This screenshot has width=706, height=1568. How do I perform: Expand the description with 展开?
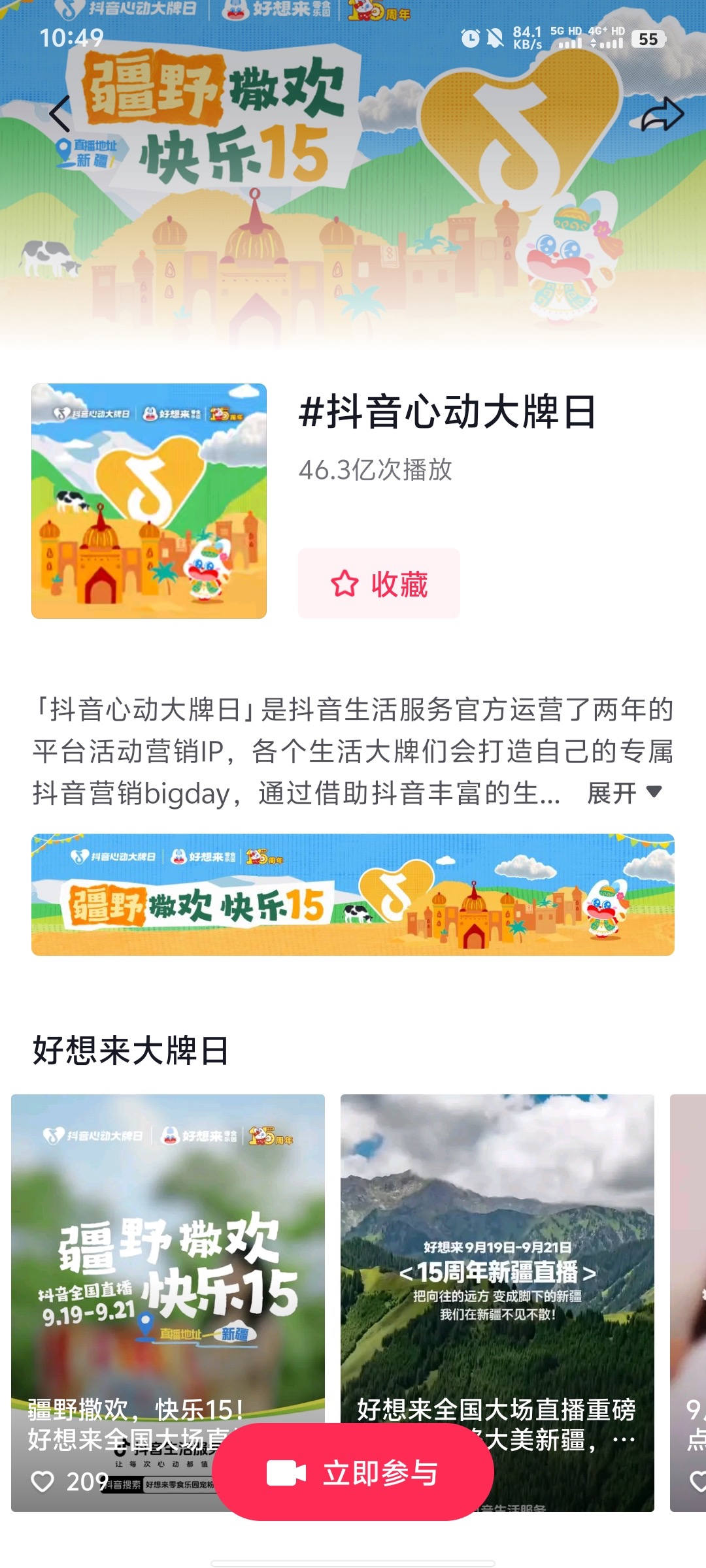(x=624, y=793)
